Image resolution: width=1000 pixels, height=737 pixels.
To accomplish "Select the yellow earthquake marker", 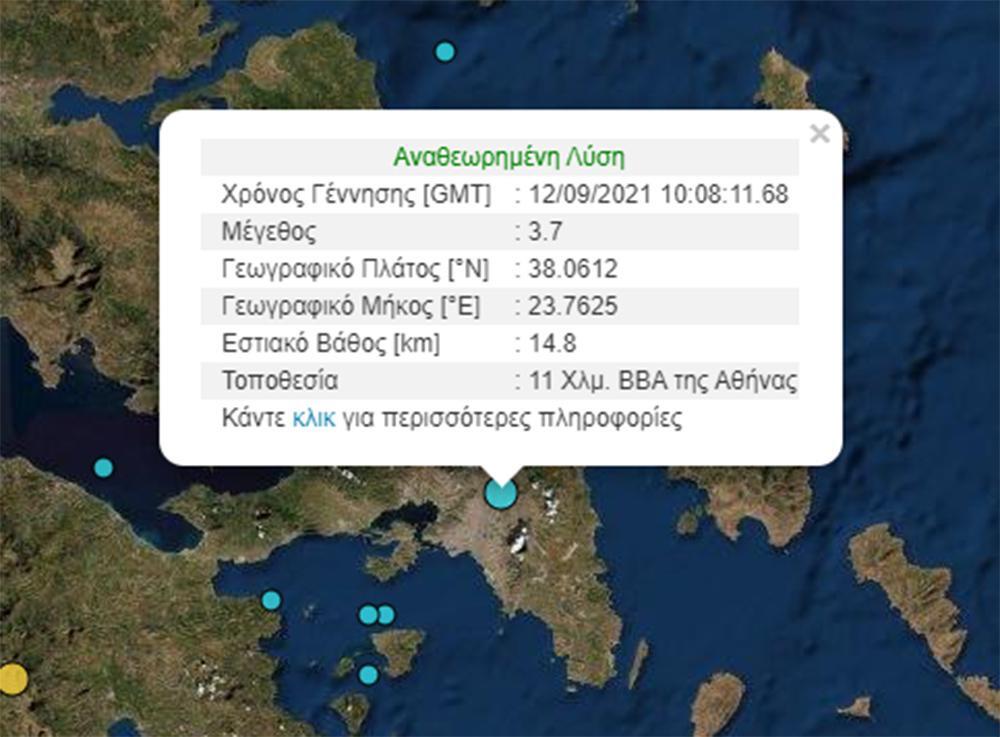I will click(11, 679).
